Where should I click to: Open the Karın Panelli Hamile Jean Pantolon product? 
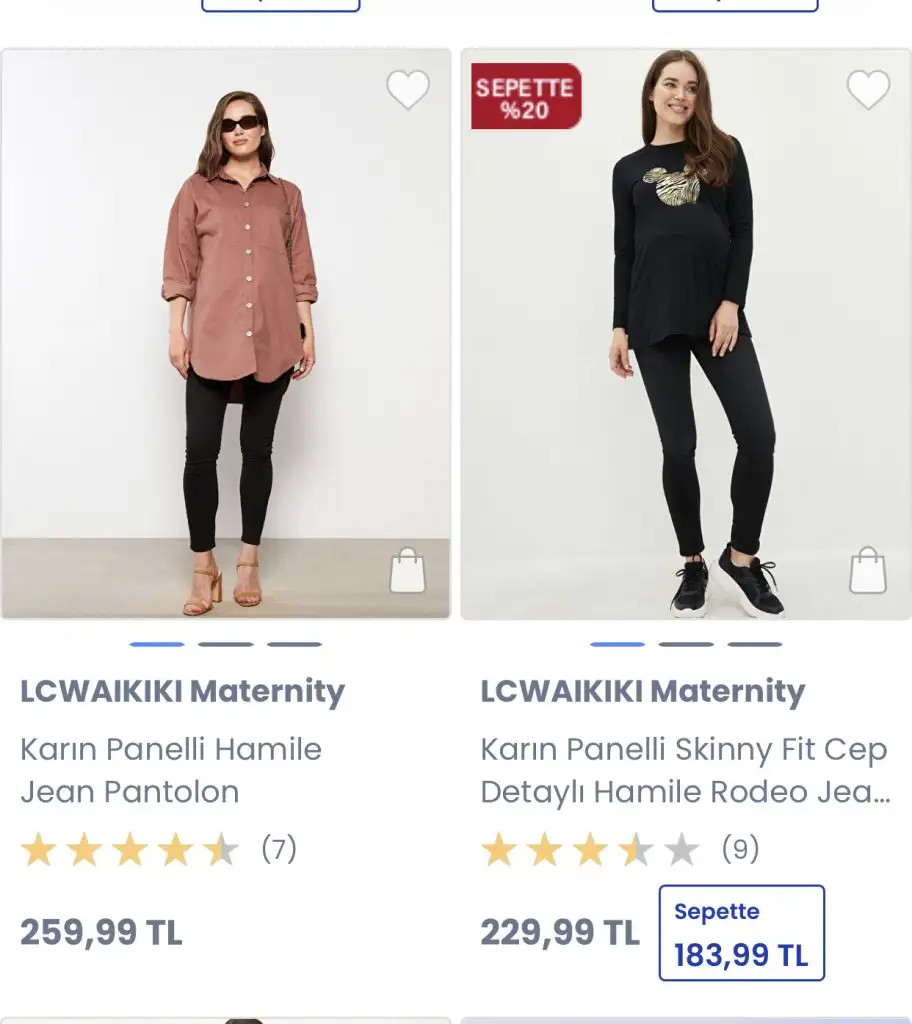171,770
